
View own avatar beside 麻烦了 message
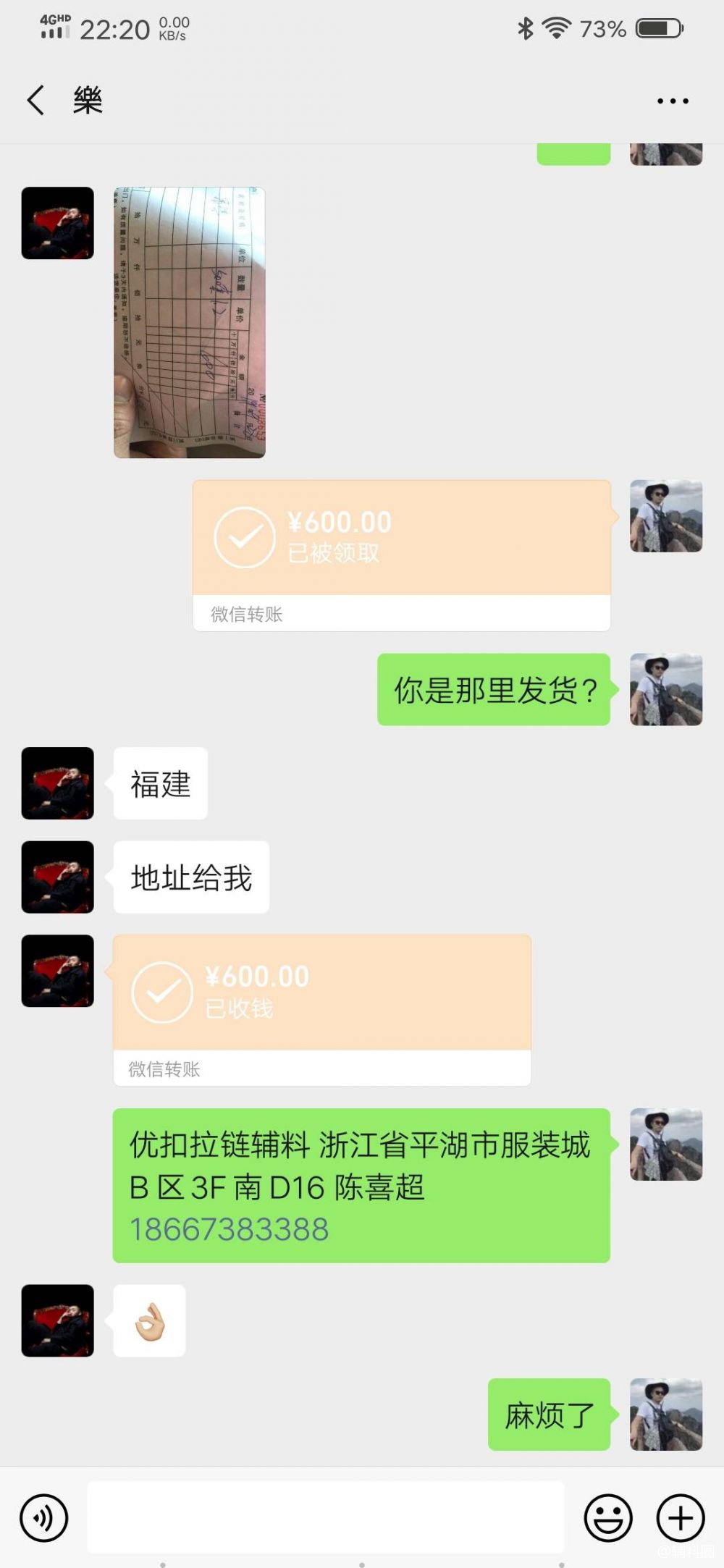coord(666,1415)
